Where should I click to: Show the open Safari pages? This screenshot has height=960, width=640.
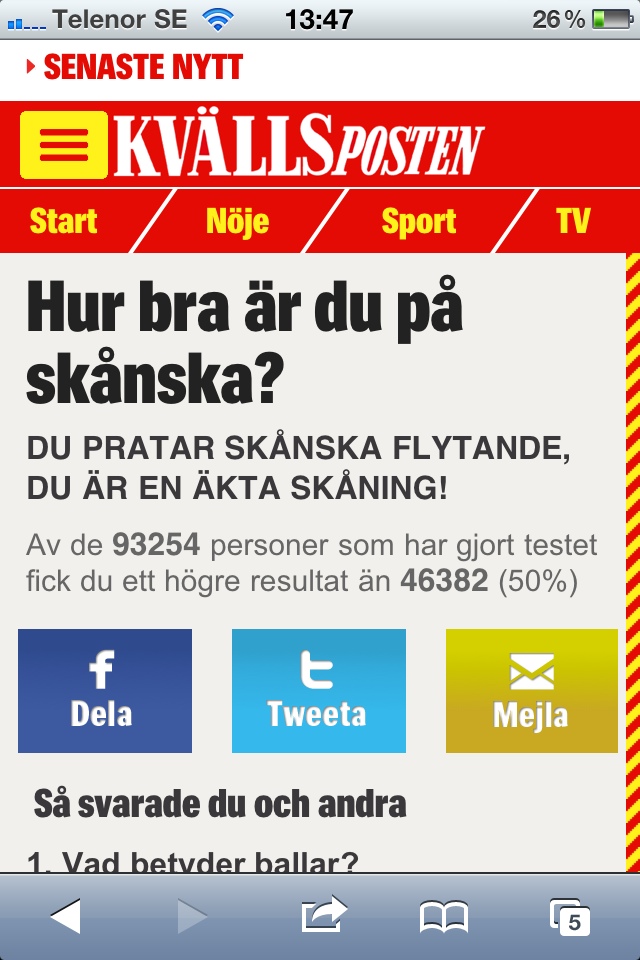pyautogui.click(x=570, y=916)
